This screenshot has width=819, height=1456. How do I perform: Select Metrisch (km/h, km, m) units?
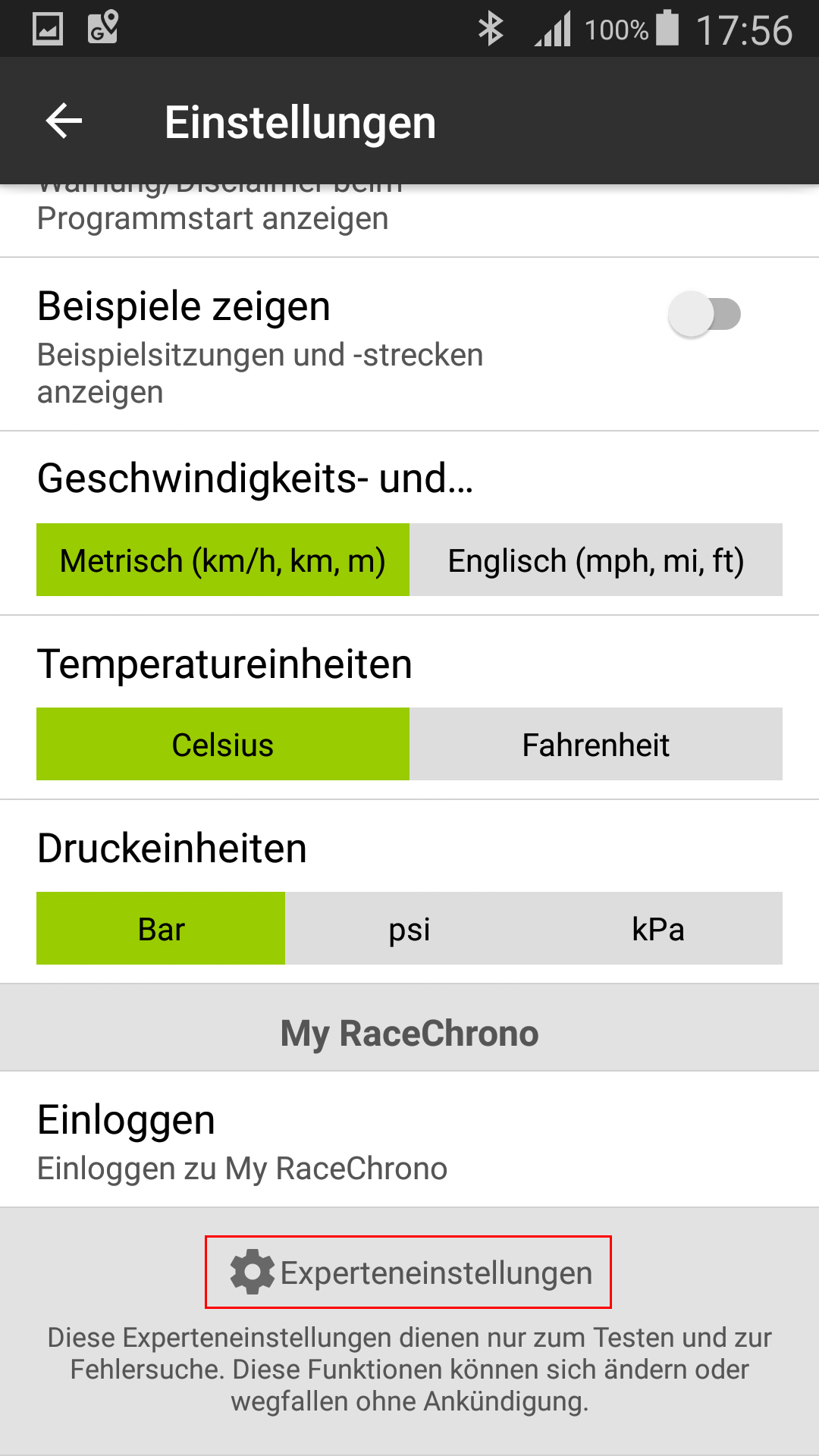[x=223, y=560]
